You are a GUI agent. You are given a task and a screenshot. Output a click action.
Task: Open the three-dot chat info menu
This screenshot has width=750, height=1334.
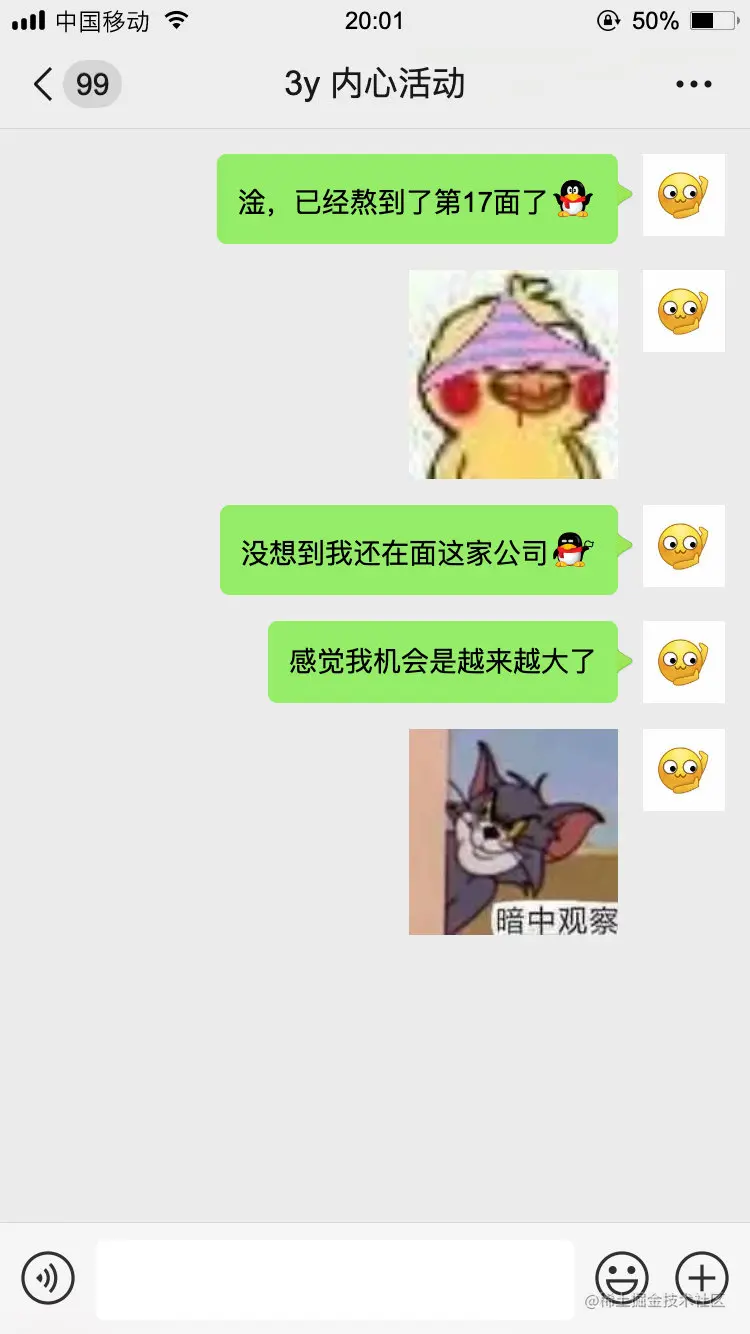point(693,84)
